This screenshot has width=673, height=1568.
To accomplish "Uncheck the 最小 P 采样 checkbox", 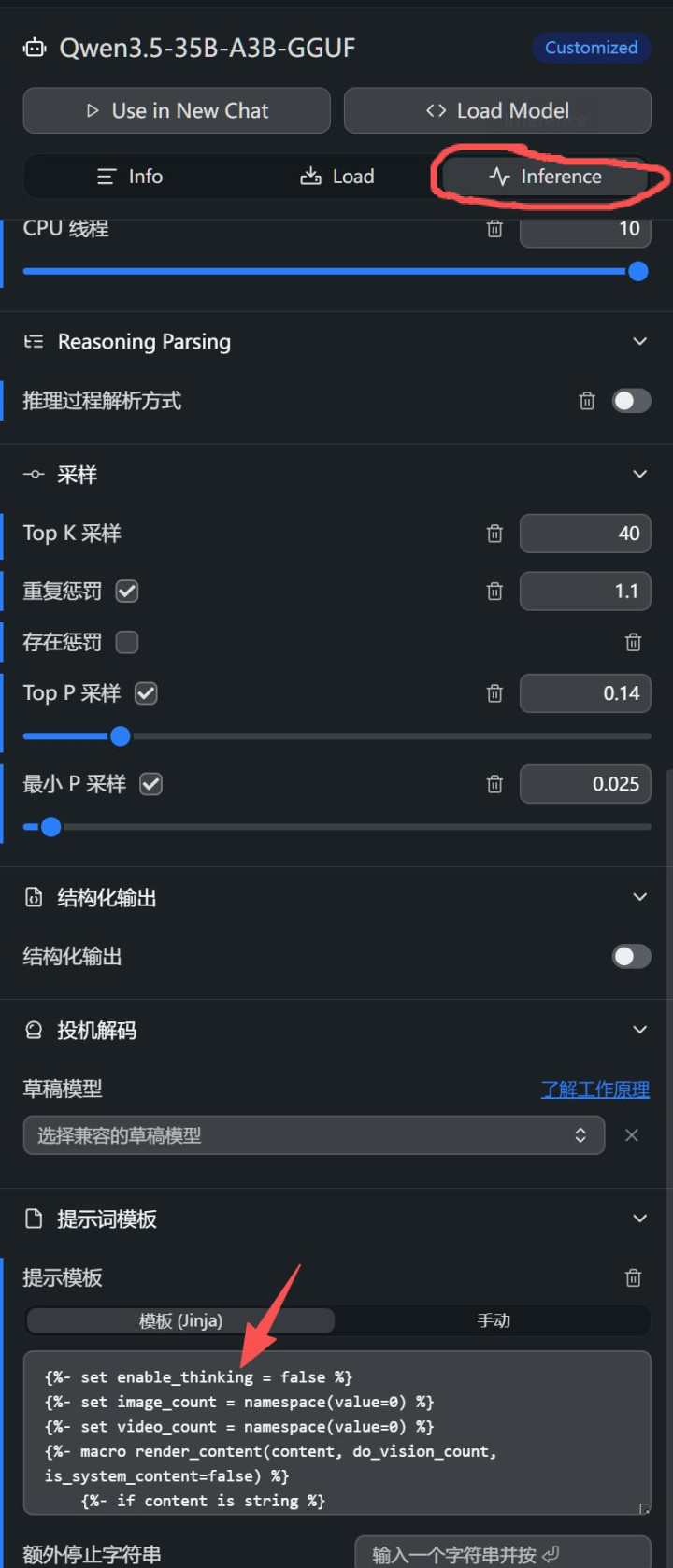I will coord(150,784).
